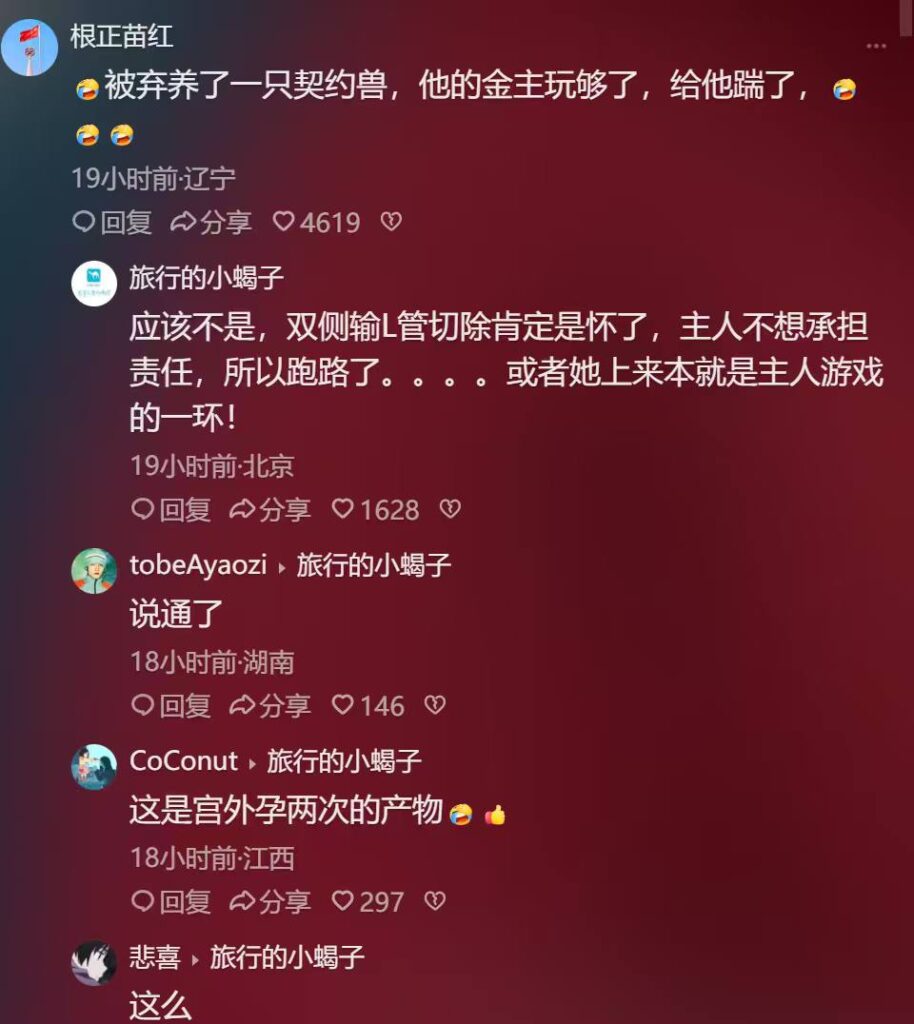
Task: Open the overflow menu on 根正苗红's comment
Action: 876,47
